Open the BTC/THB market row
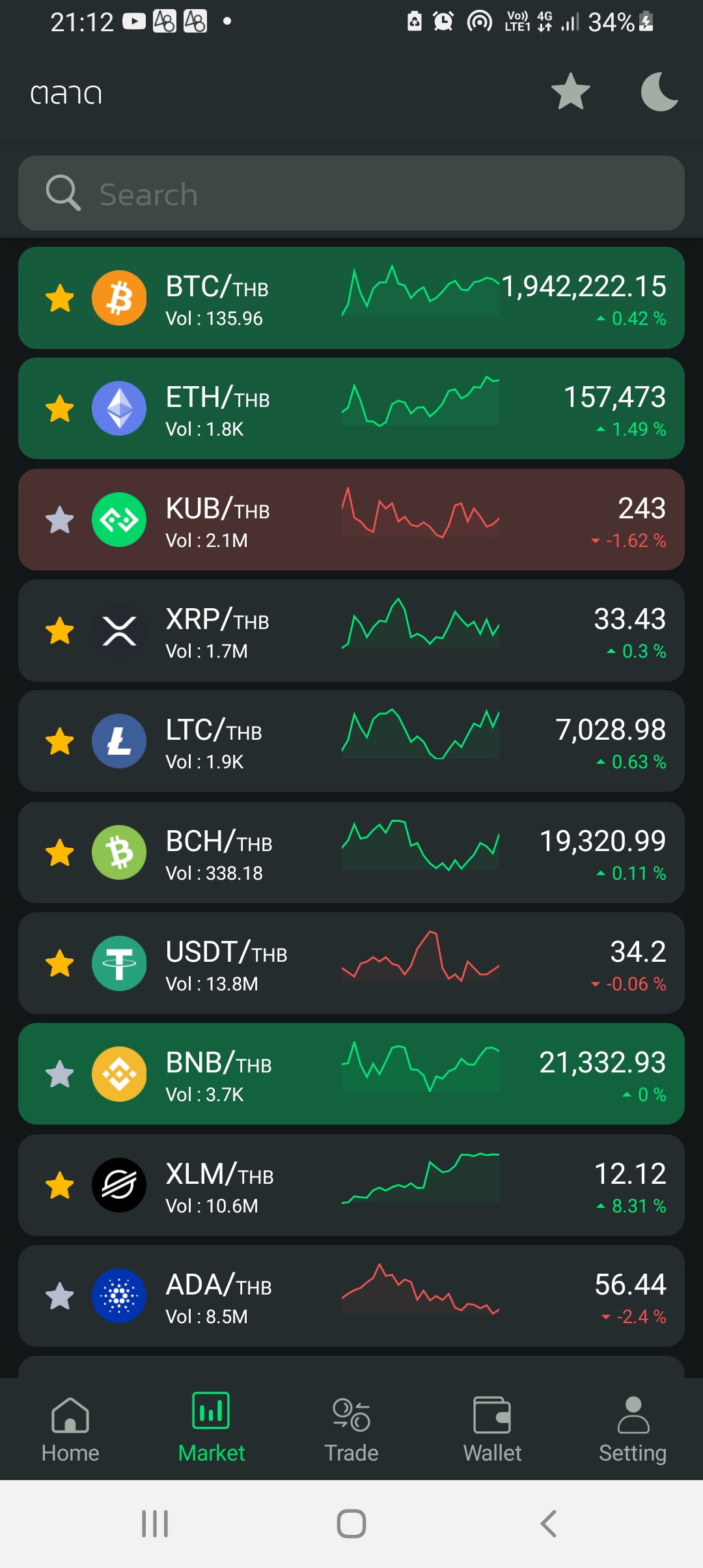 pyautogui.click(x=351, y=298)
